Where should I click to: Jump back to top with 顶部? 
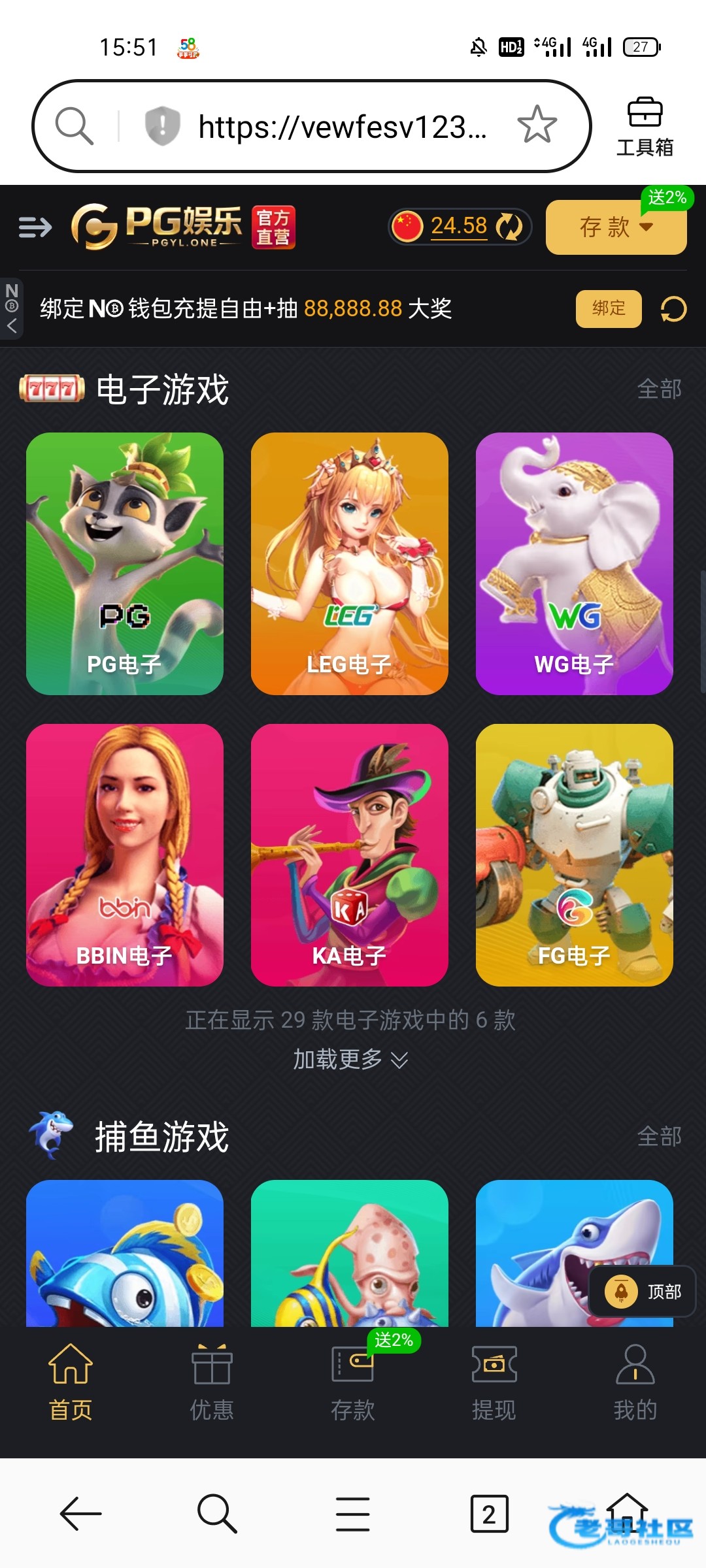pyautogui.click(x=643, y=1292)
